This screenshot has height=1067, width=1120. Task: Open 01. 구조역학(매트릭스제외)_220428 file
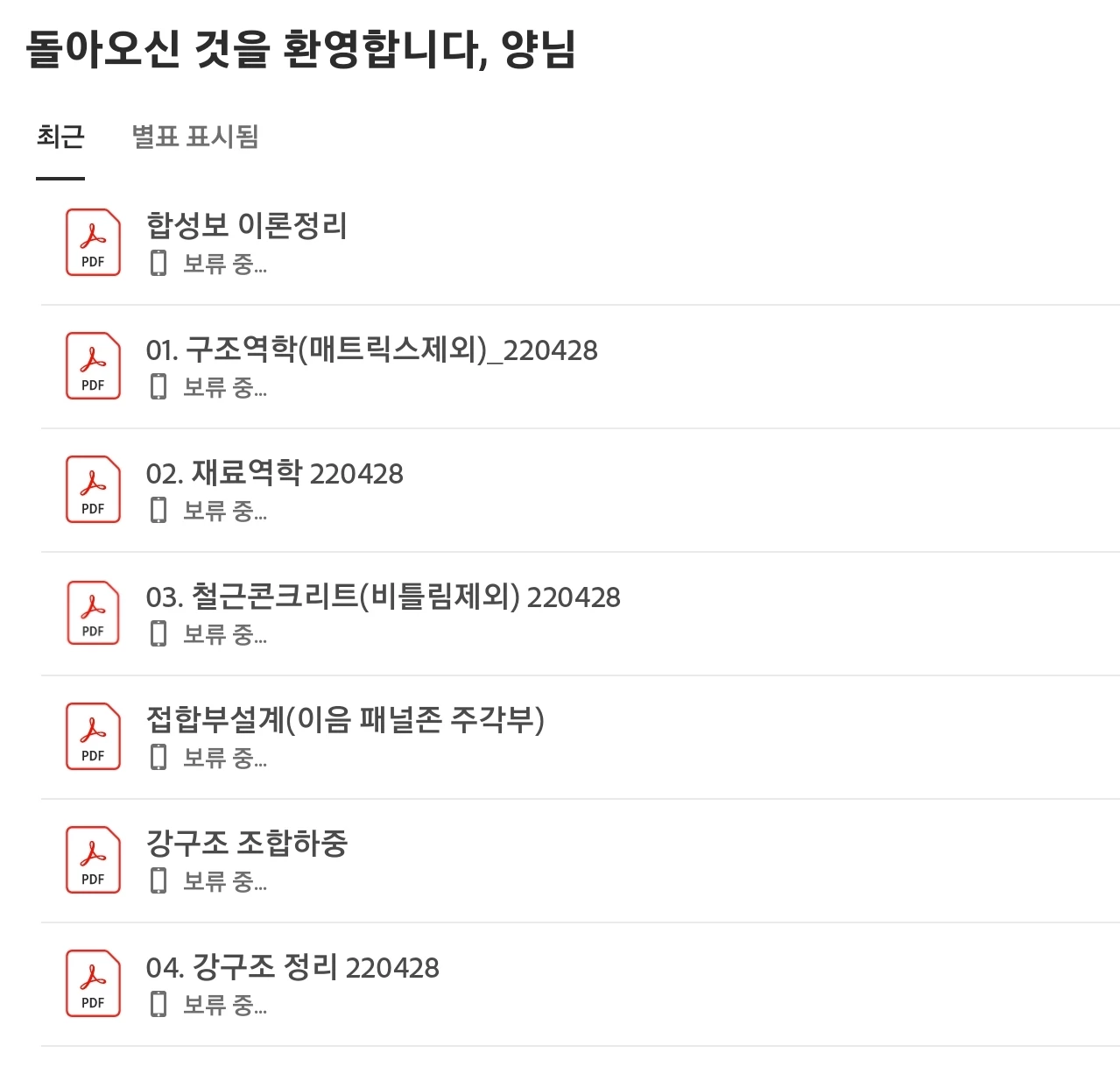pyautogui.click(x=371, y=350)
